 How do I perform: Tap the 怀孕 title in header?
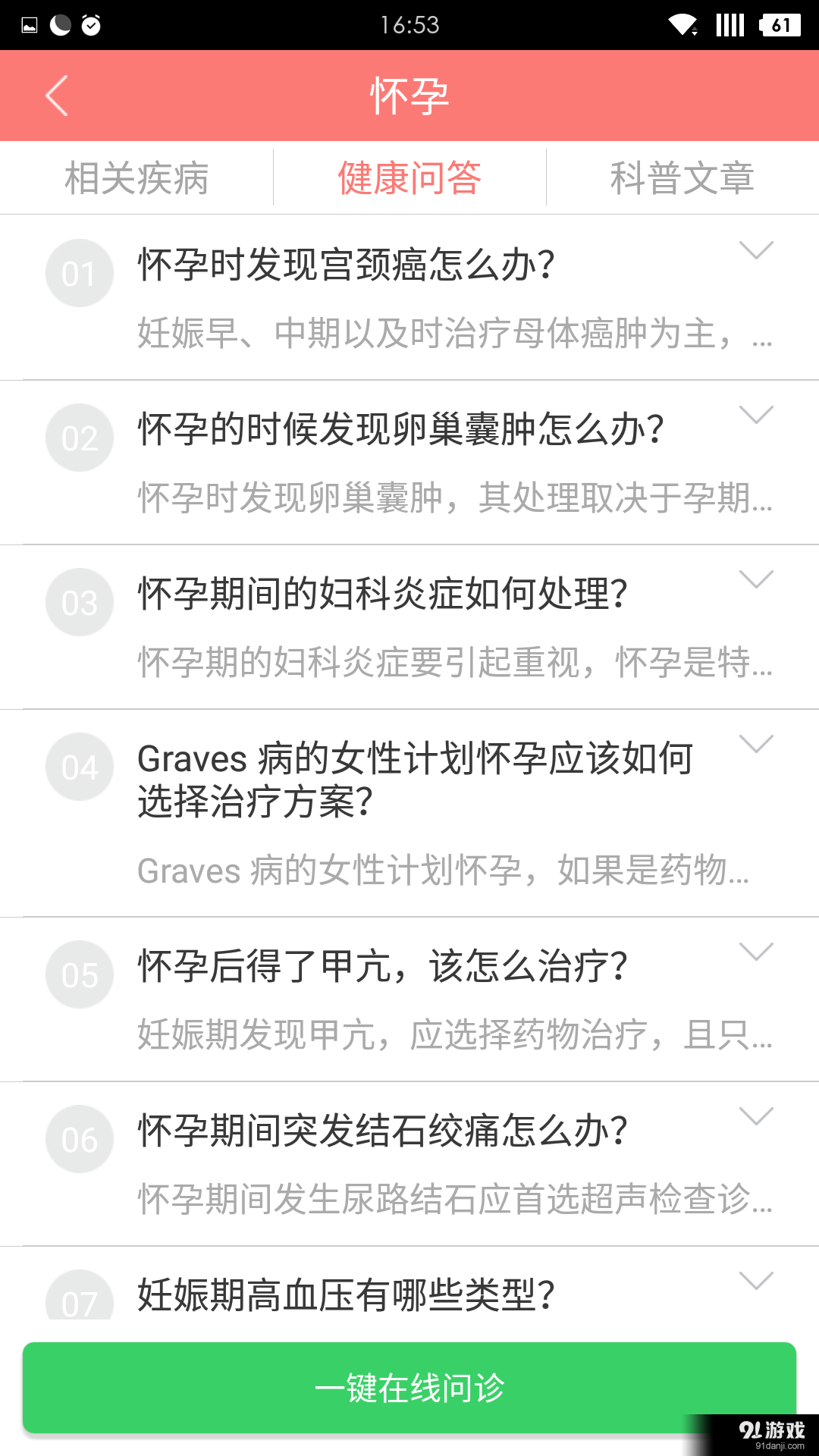409,96
